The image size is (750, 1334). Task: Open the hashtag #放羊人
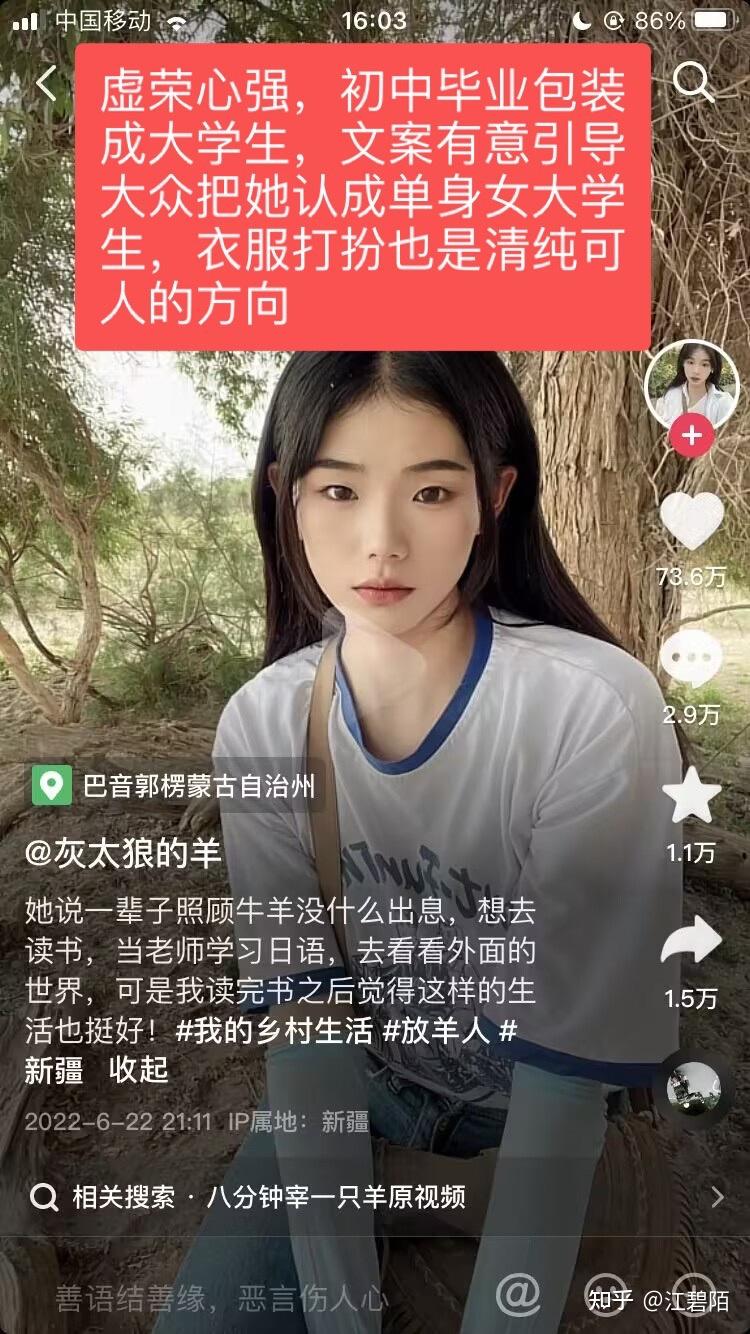coord(437,1031)
